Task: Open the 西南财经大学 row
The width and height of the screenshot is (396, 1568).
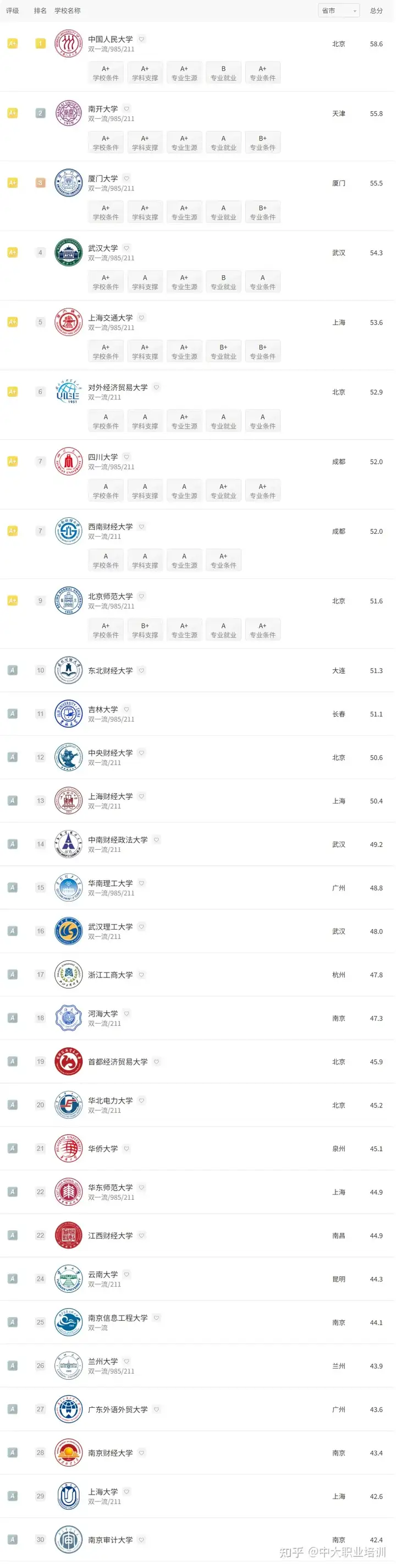Action: [110, 527]
